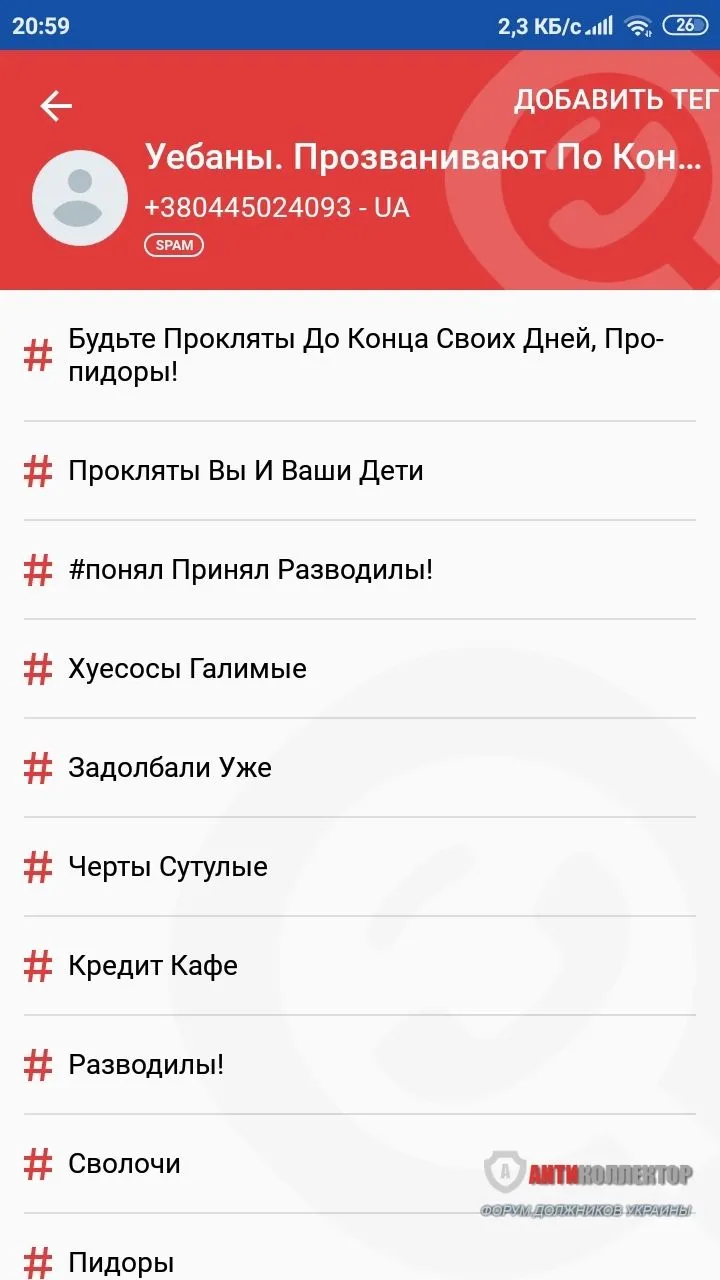Image resolution: width=720 pixels, height=1280 pixels.
Task: Select the hashtag icon beside 'Черты Сутулые'
Action: 37,867
